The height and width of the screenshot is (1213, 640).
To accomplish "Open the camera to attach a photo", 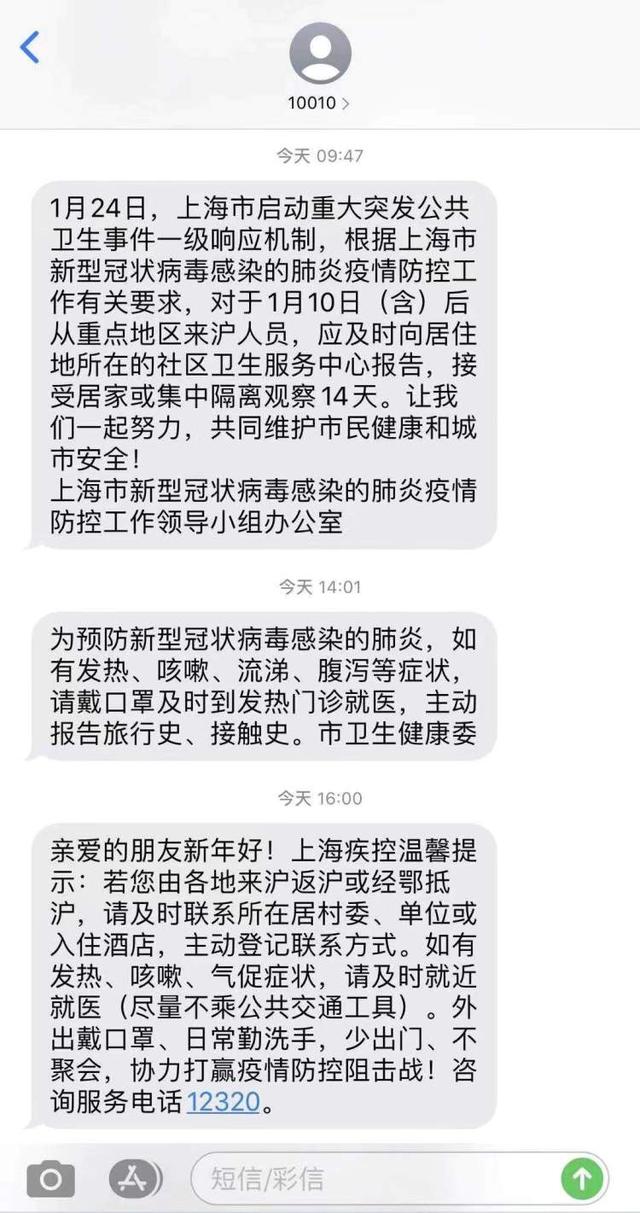I will (x=50, y=1178).
